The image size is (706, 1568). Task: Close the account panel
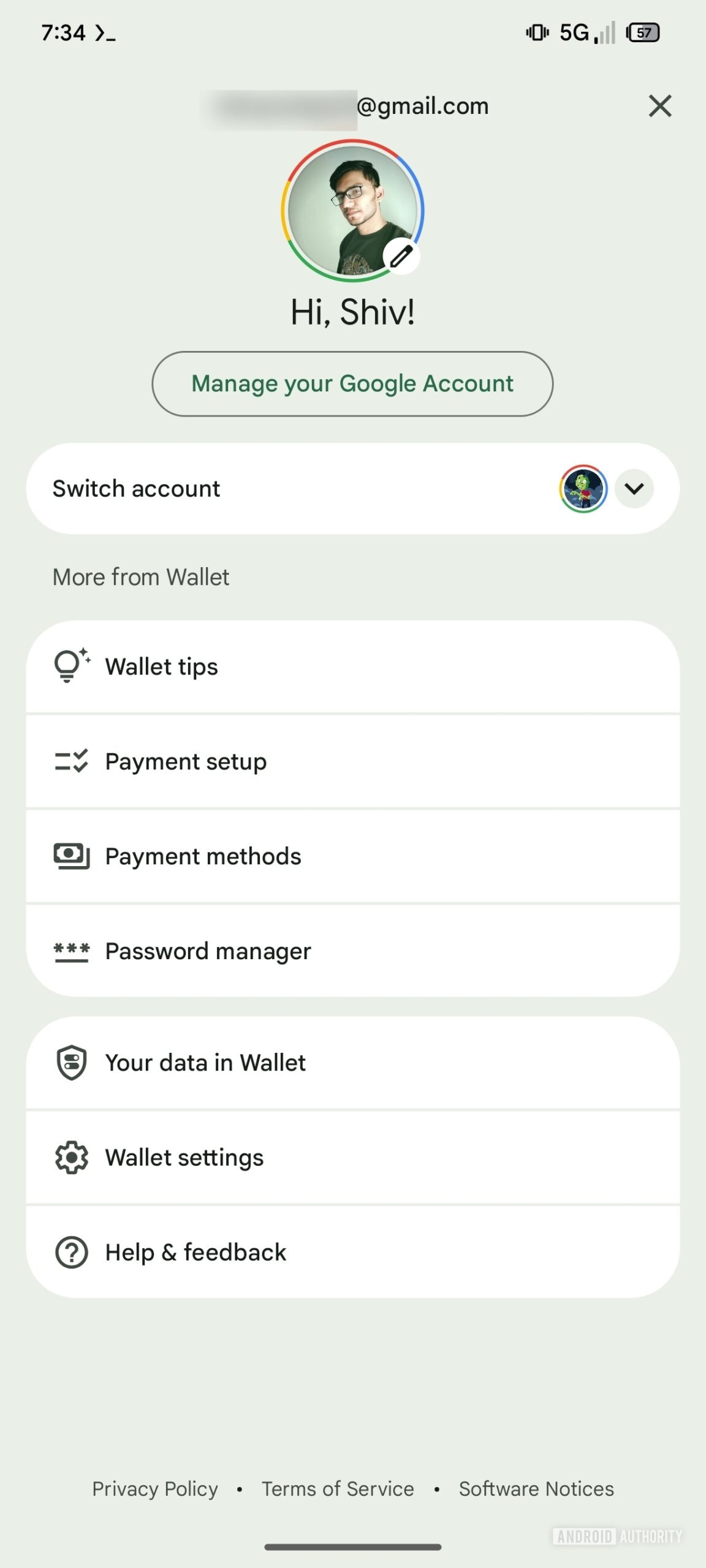659,106
